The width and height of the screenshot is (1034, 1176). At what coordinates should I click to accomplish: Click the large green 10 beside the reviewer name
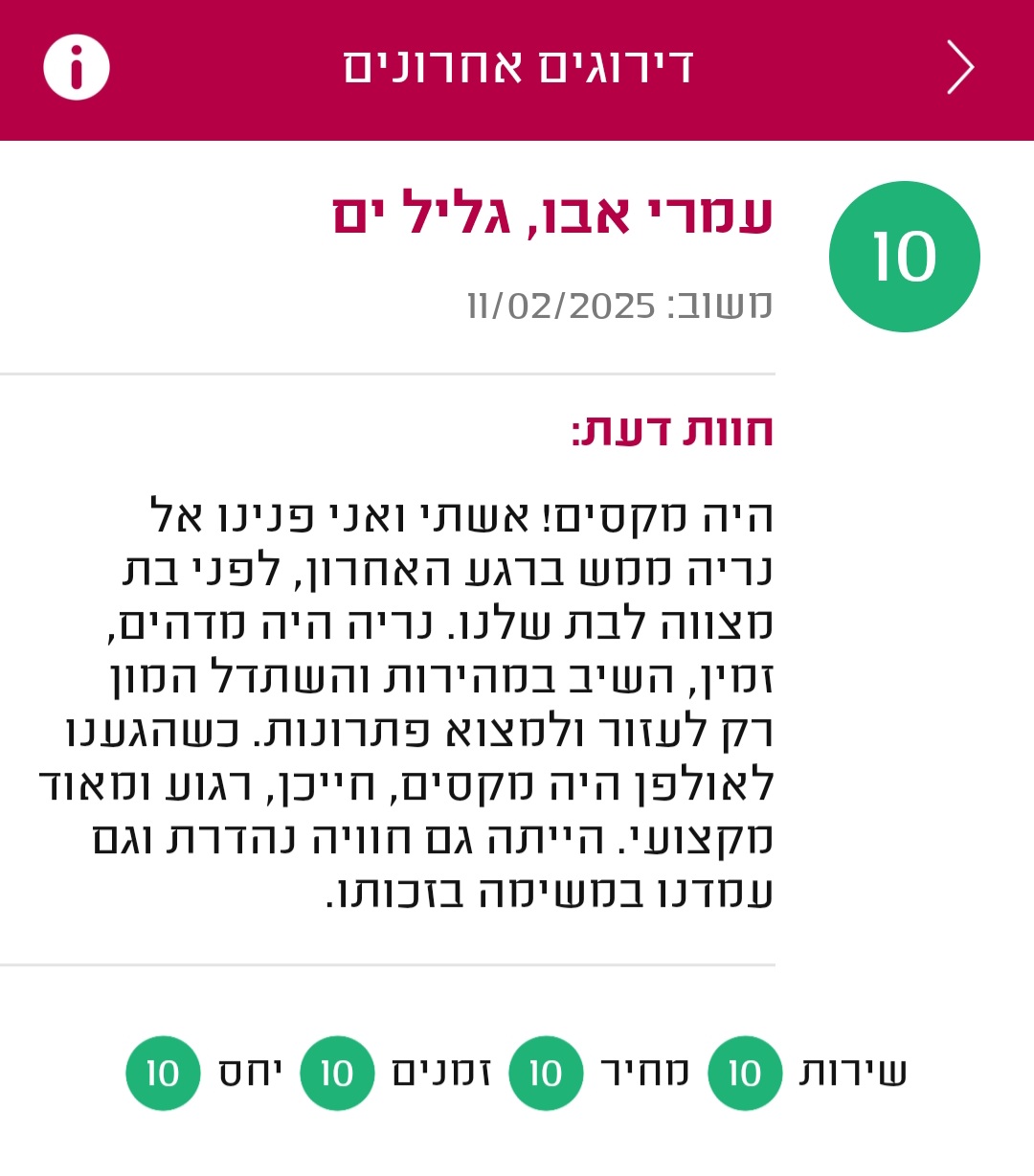click(x=904, y=254)
